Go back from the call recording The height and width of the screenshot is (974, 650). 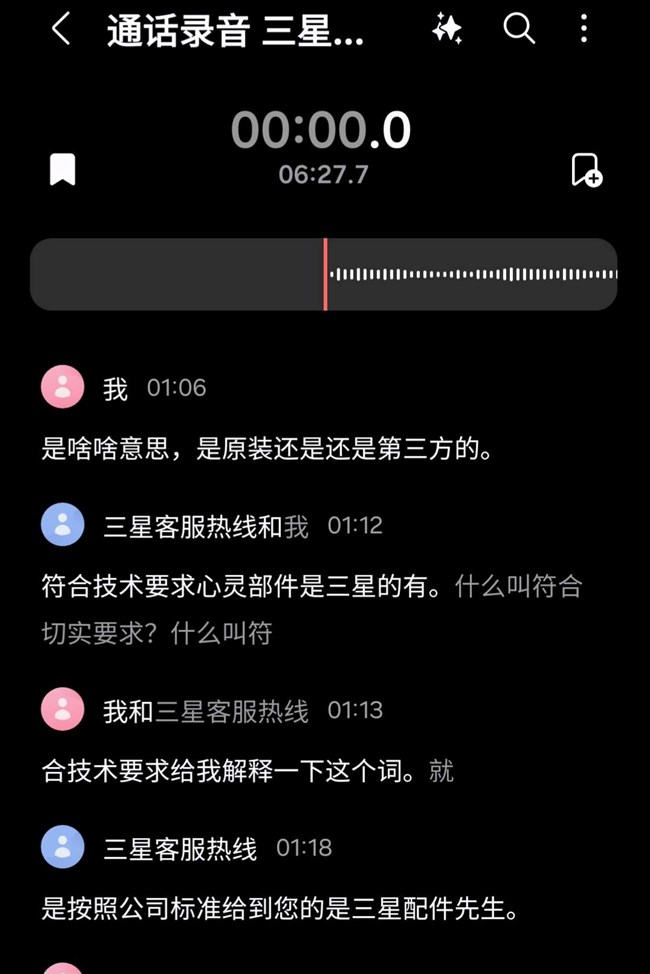point(61,30)
